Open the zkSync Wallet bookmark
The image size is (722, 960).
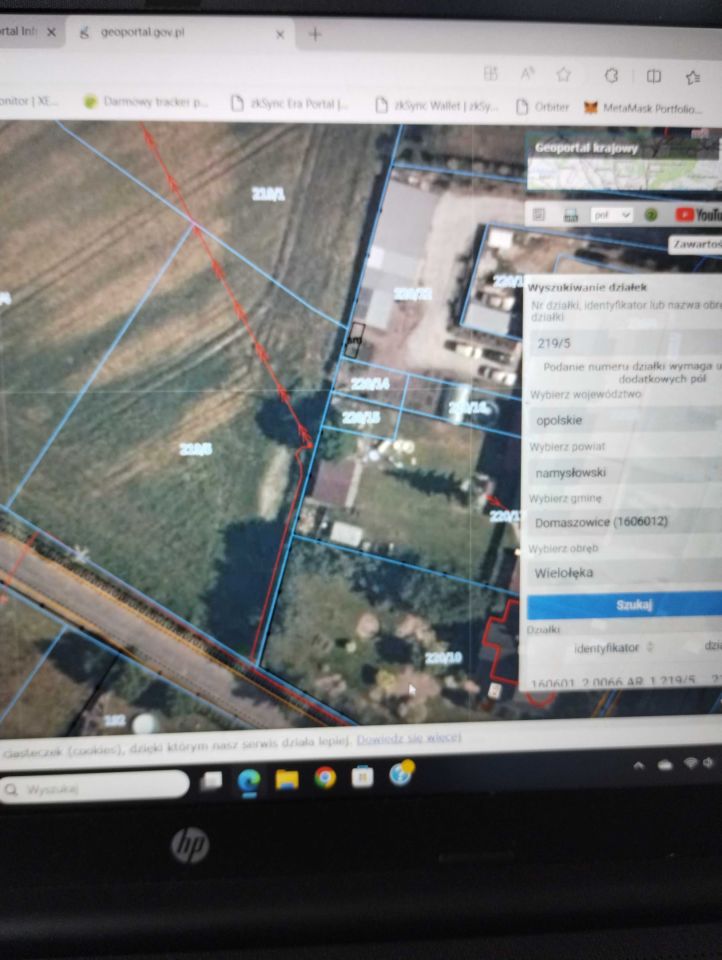436,104
